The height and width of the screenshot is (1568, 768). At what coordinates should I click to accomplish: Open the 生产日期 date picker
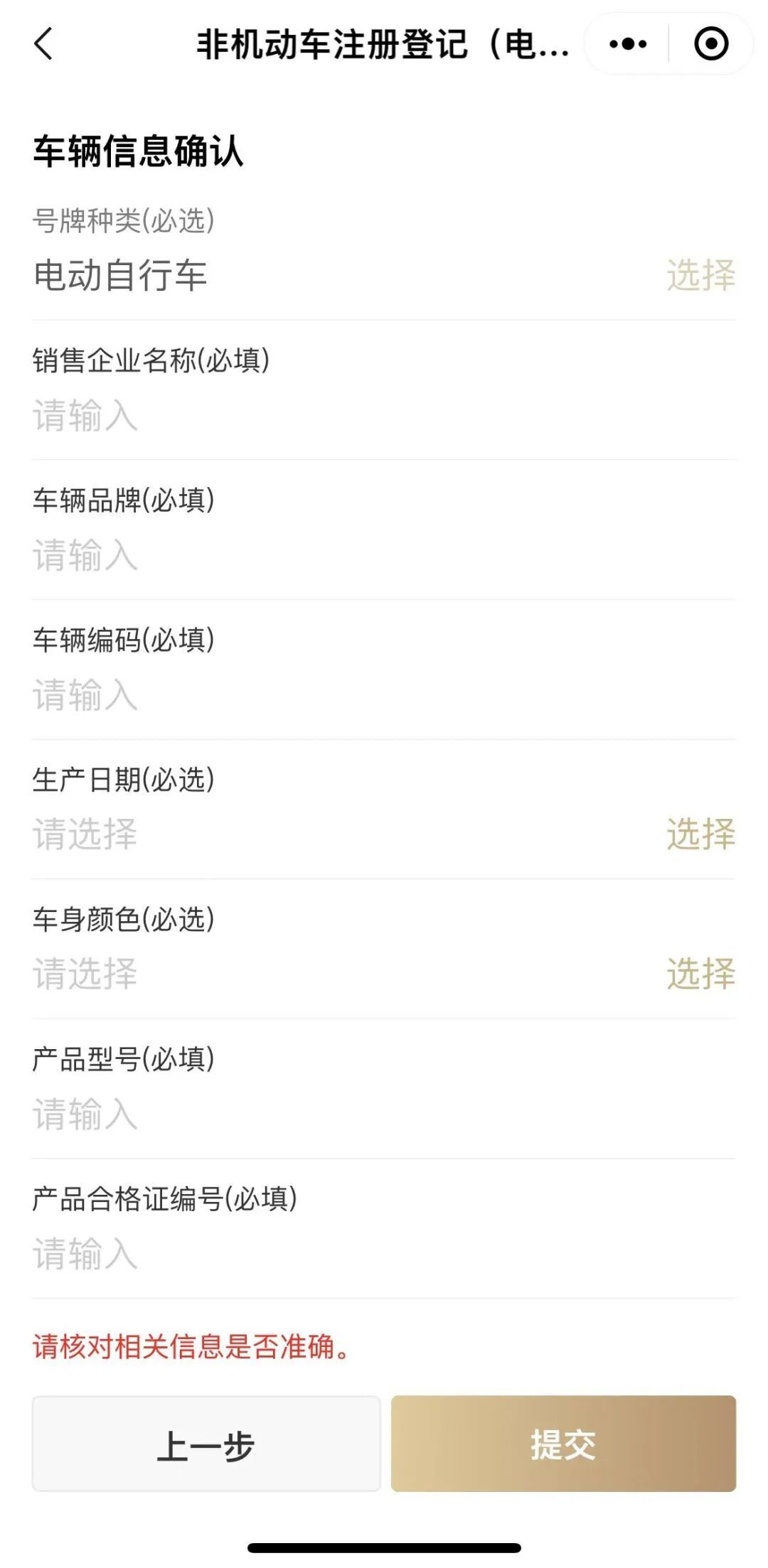[700, 834]
